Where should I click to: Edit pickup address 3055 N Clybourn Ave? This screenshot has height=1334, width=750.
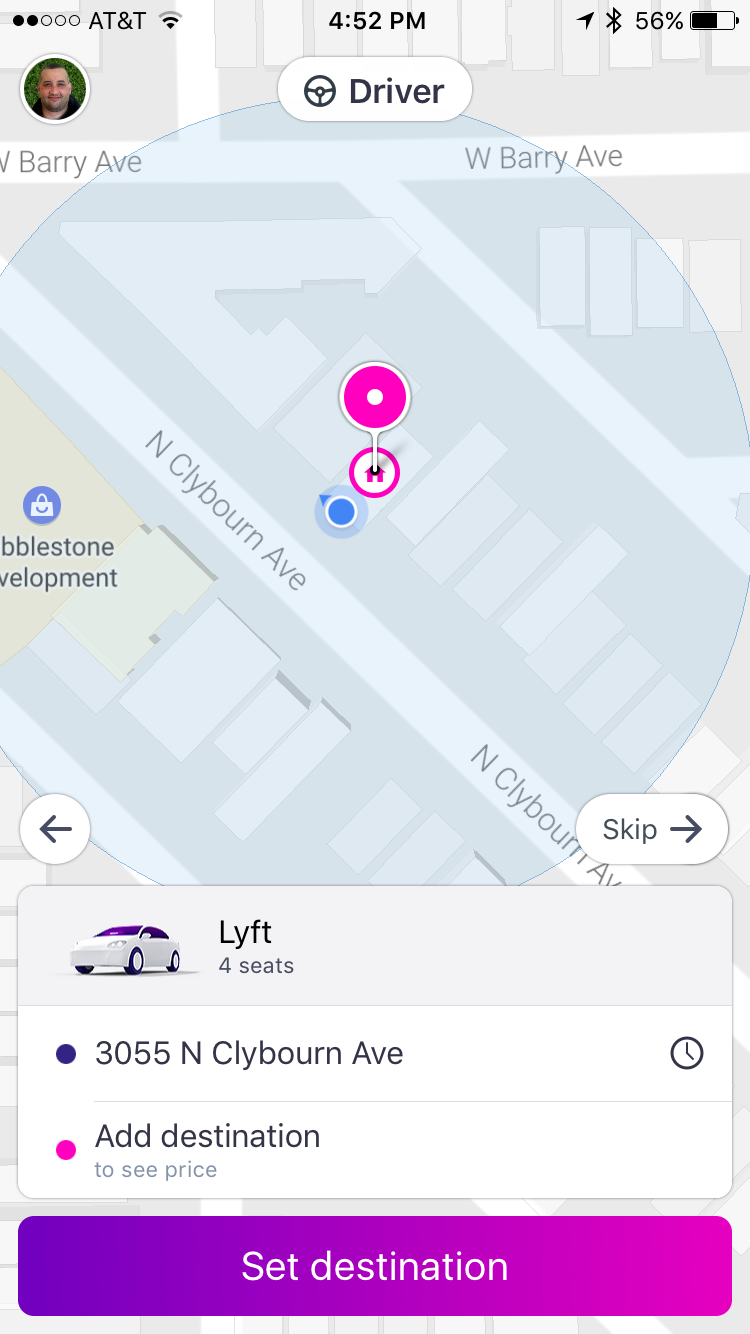pos(250,1054)
